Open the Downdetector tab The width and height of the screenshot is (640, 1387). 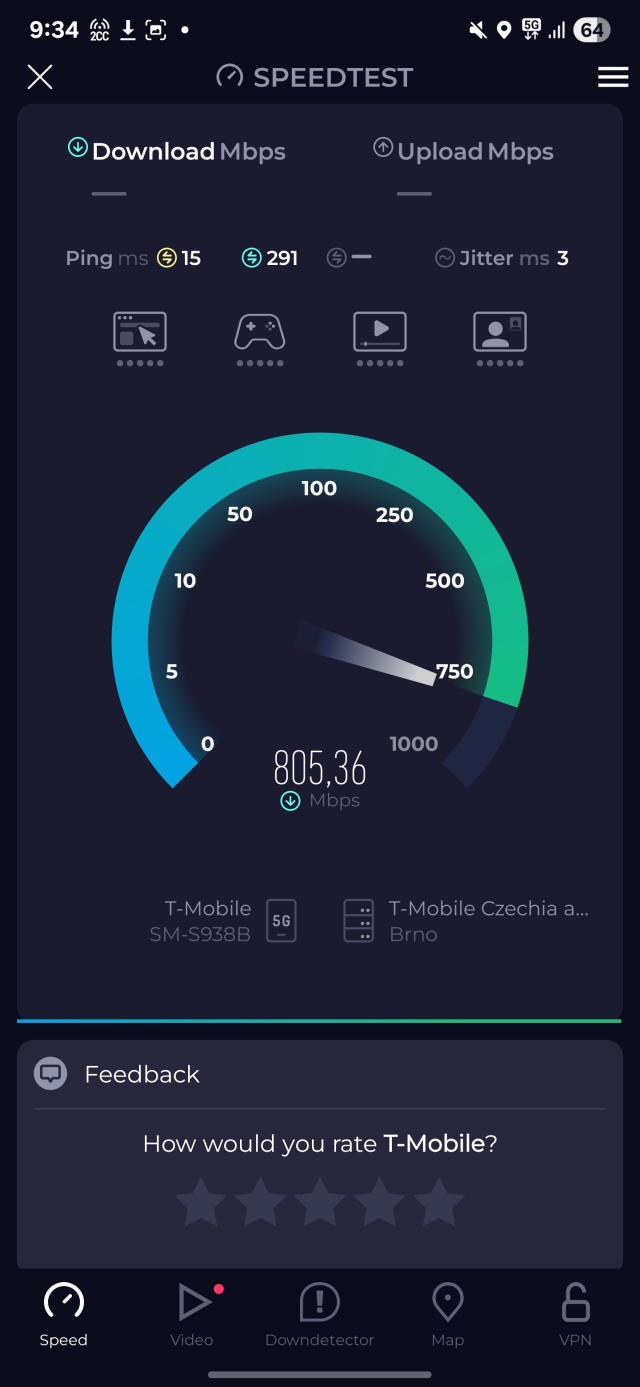pos(320,1315)
